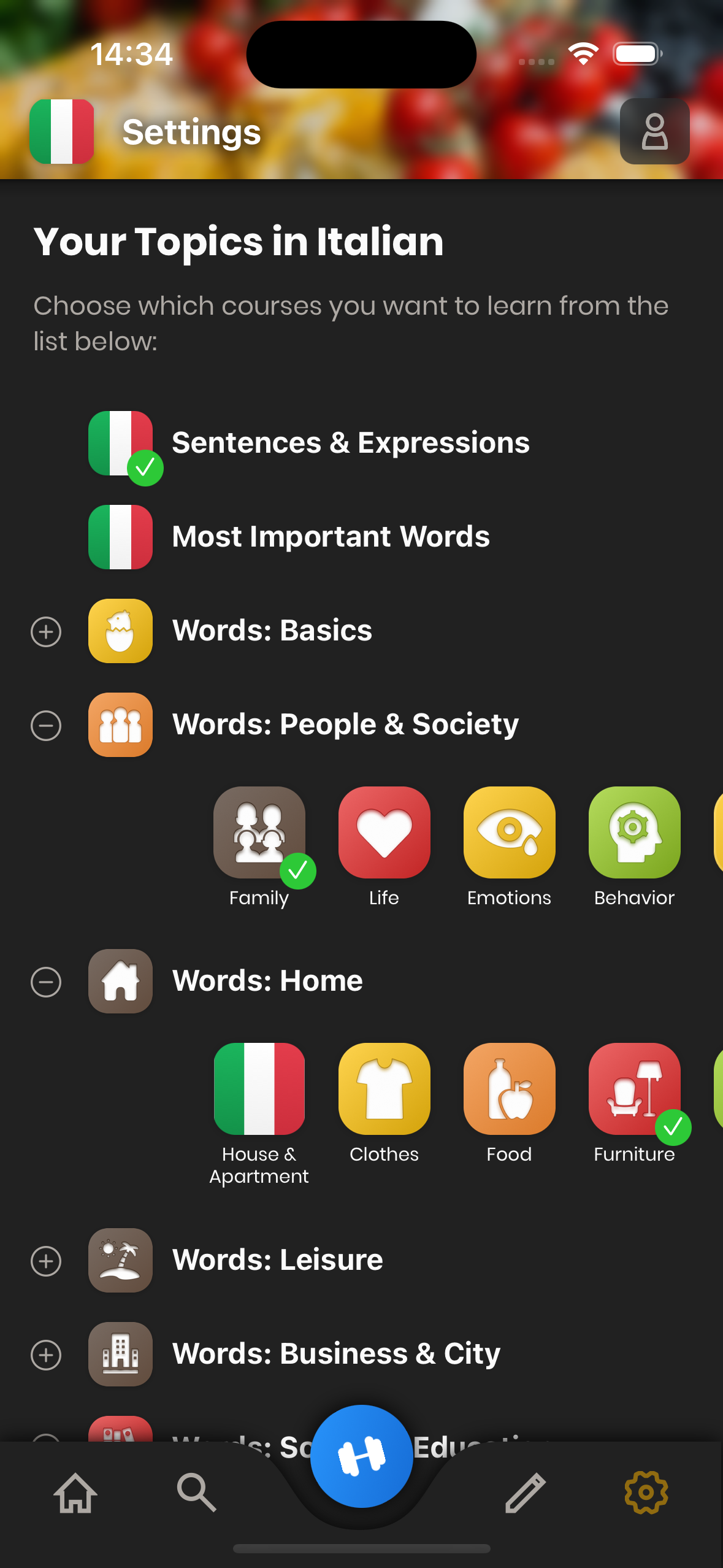Image resolution: width=723 pixels, height=1568 pixels.
Task: Go to the Home tab
Action: pos(75,1493)
